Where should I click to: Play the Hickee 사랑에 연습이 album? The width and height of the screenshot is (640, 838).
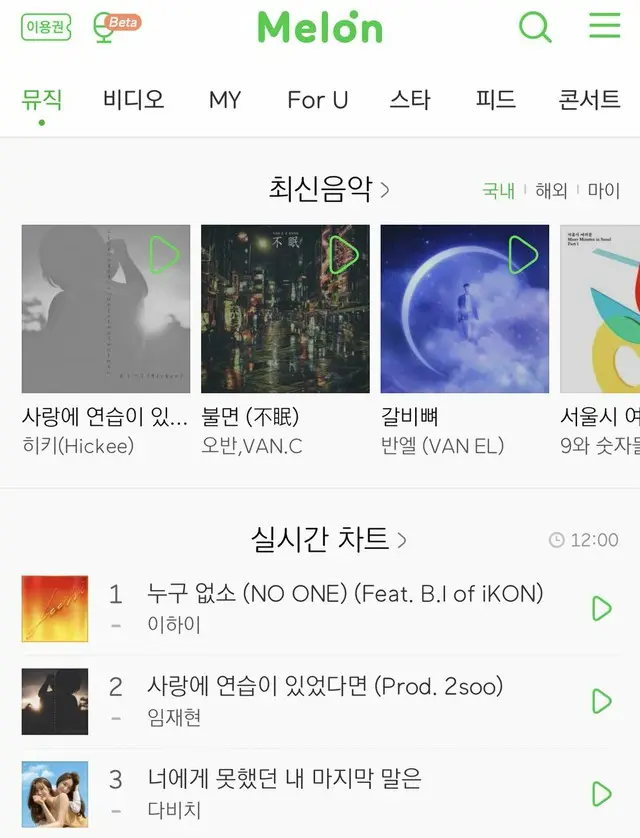click(163, 255)
